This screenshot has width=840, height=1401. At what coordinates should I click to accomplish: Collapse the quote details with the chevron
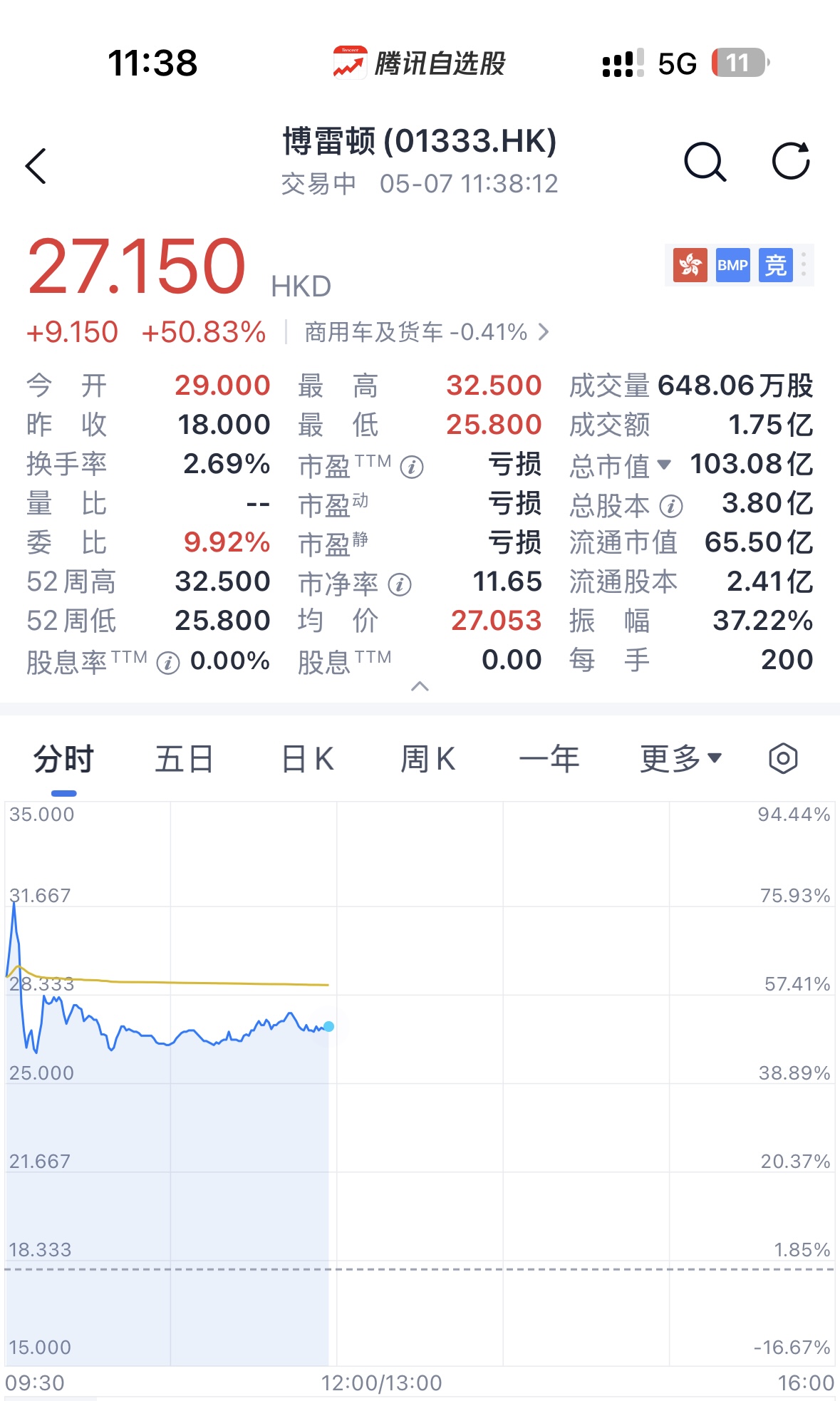(x=420, y=686)
